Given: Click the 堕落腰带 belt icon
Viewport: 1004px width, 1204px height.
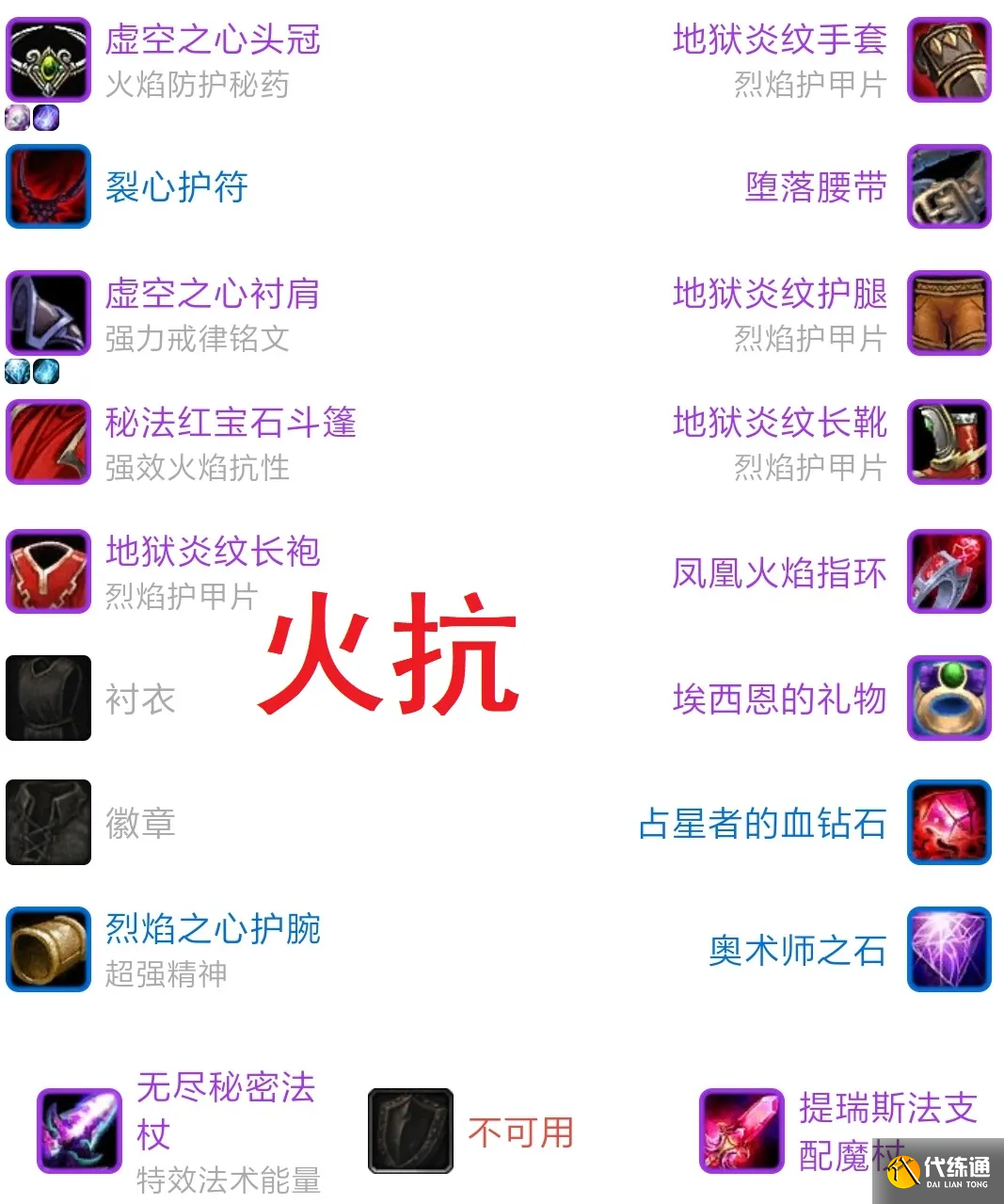Looking at the screenshot, I should (948, 187).
